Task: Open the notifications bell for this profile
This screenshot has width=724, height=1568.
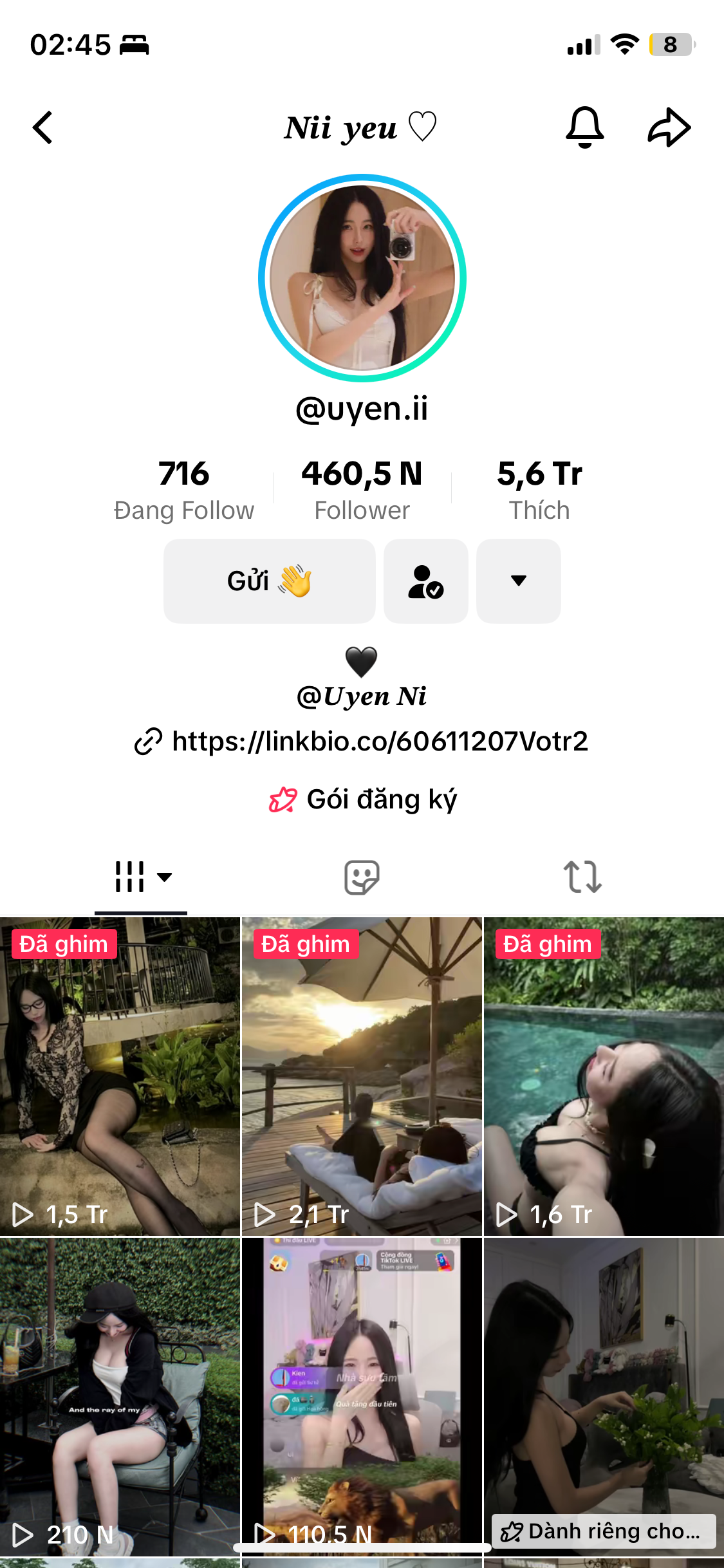Action: [x=584, y=127]
